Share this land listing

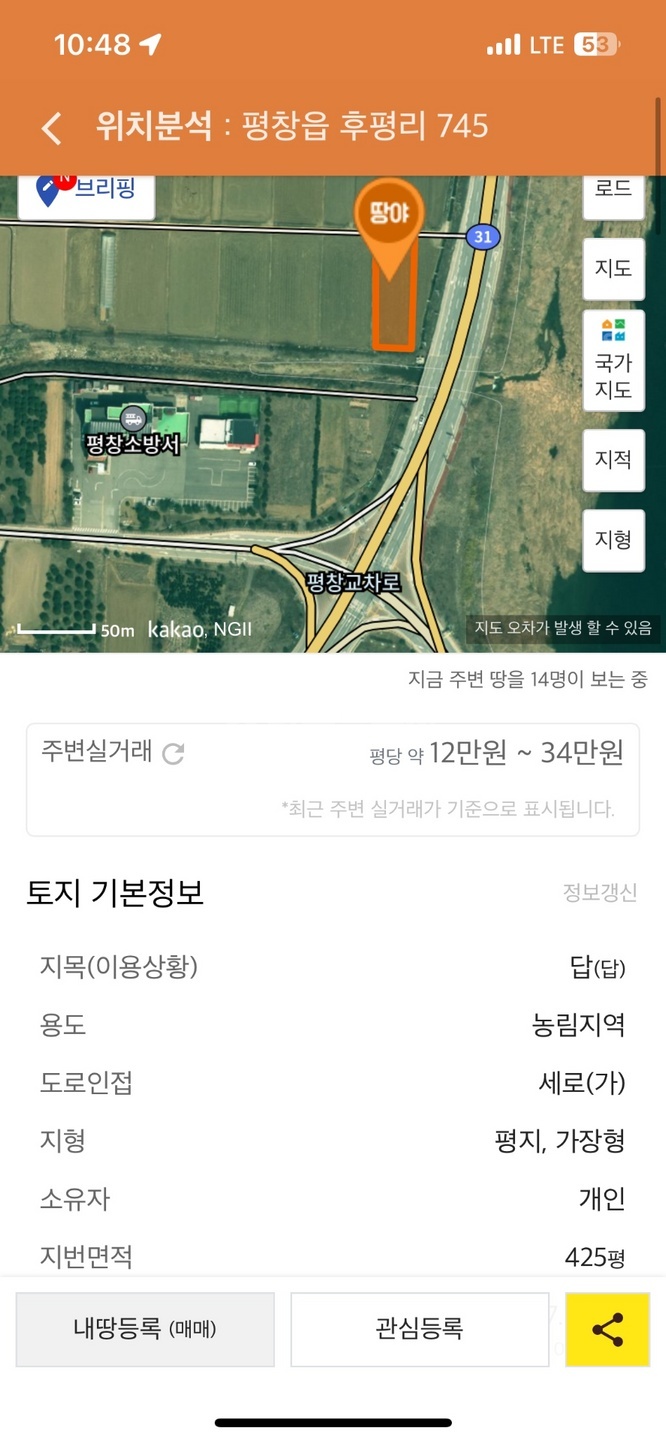point(607,1329)
